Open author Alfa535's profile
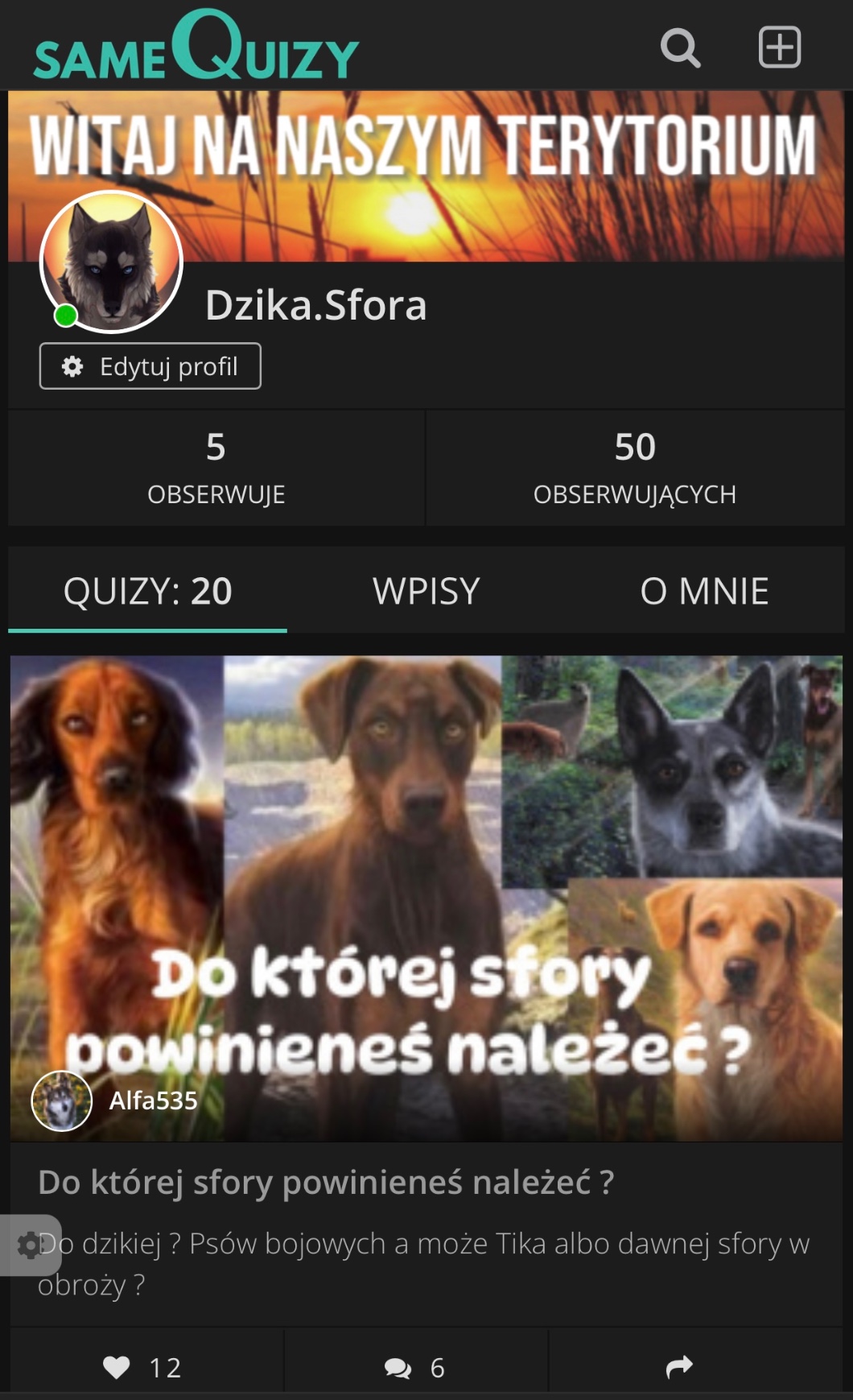Image resolution: width=853 pixels, height=1400 pixels. (x=152, y=1101)
